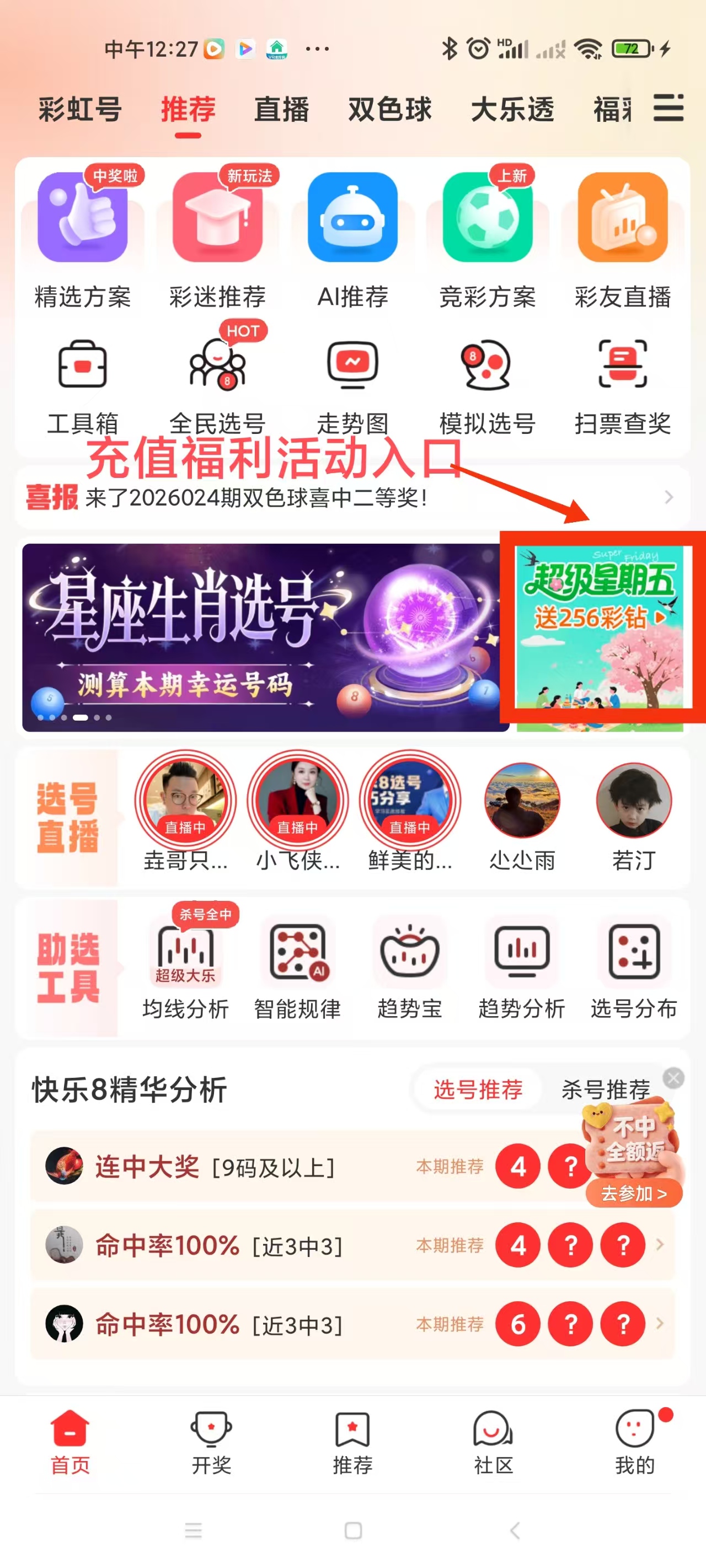Switch to the 双色球 top tab
The height and width of the screenshot is (1568, 706).
click(x=389, y=110)
